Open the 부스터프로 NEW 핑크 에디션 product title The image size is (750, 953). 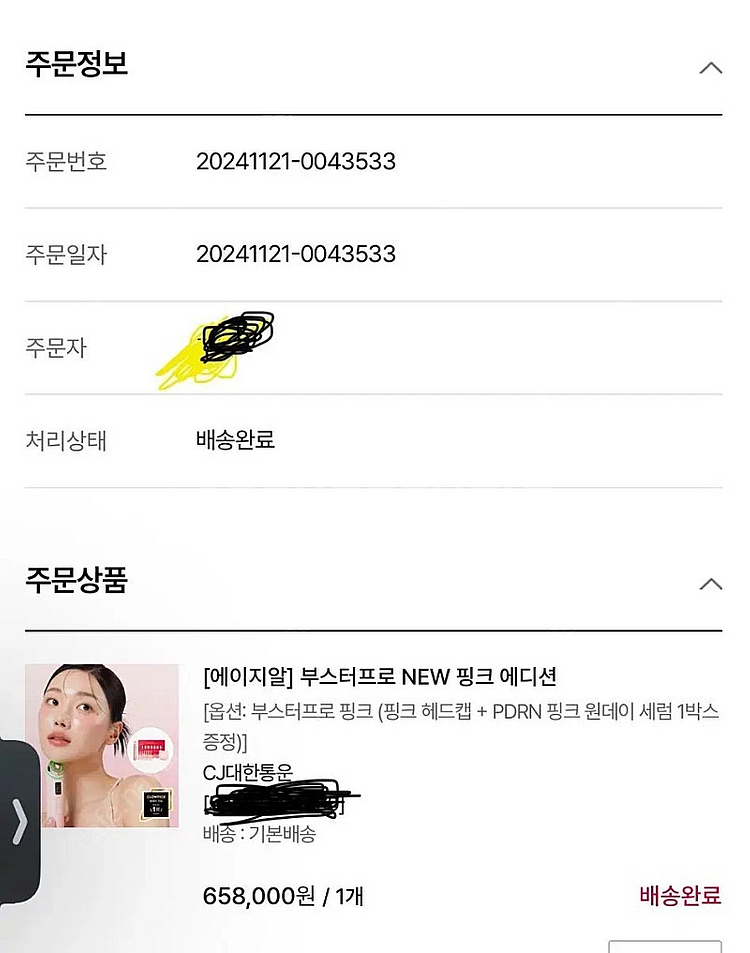click(x=379, y=677)
